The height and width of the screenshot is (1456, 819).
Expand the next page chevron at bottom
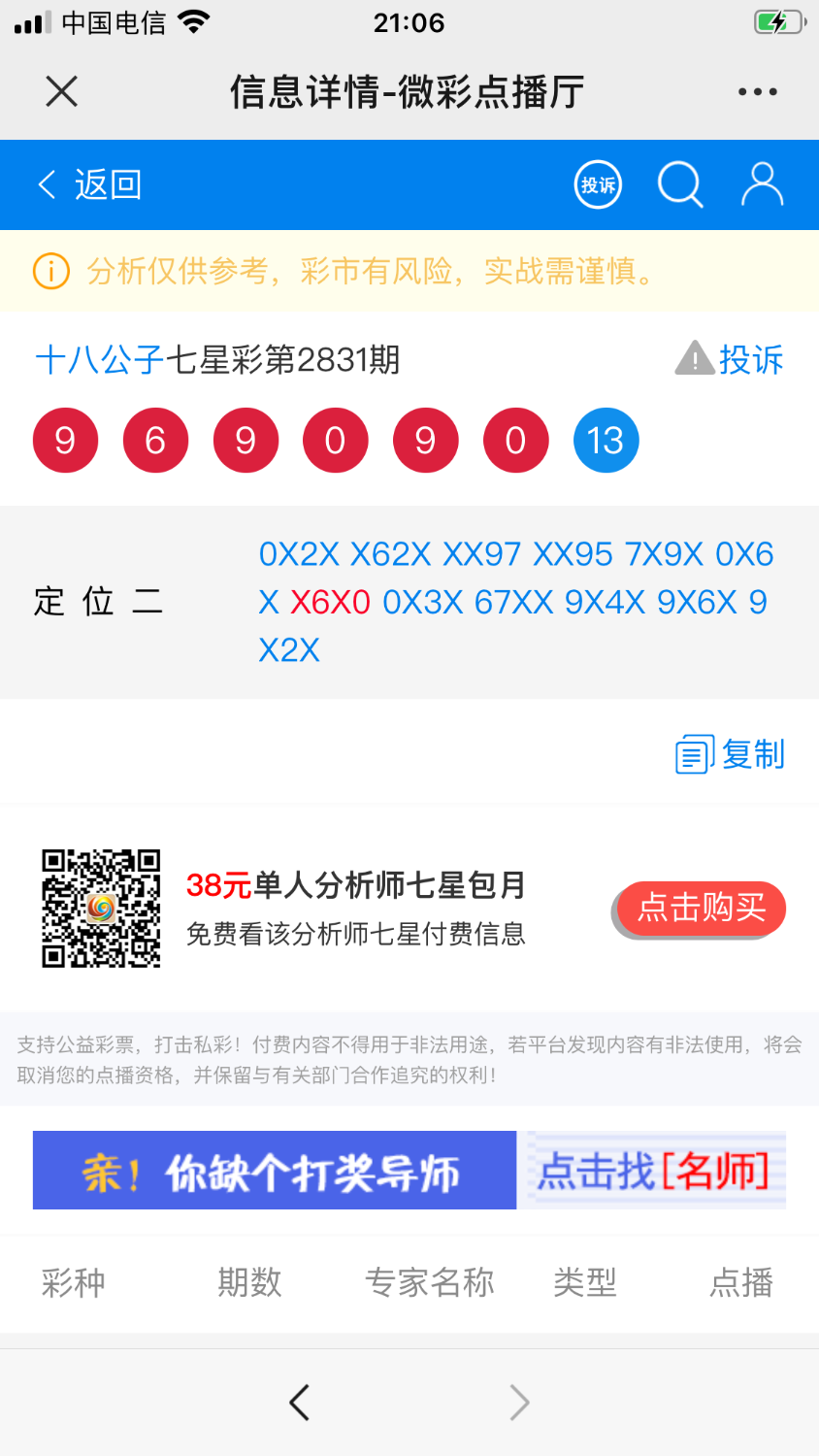(x=519, y=1402)
